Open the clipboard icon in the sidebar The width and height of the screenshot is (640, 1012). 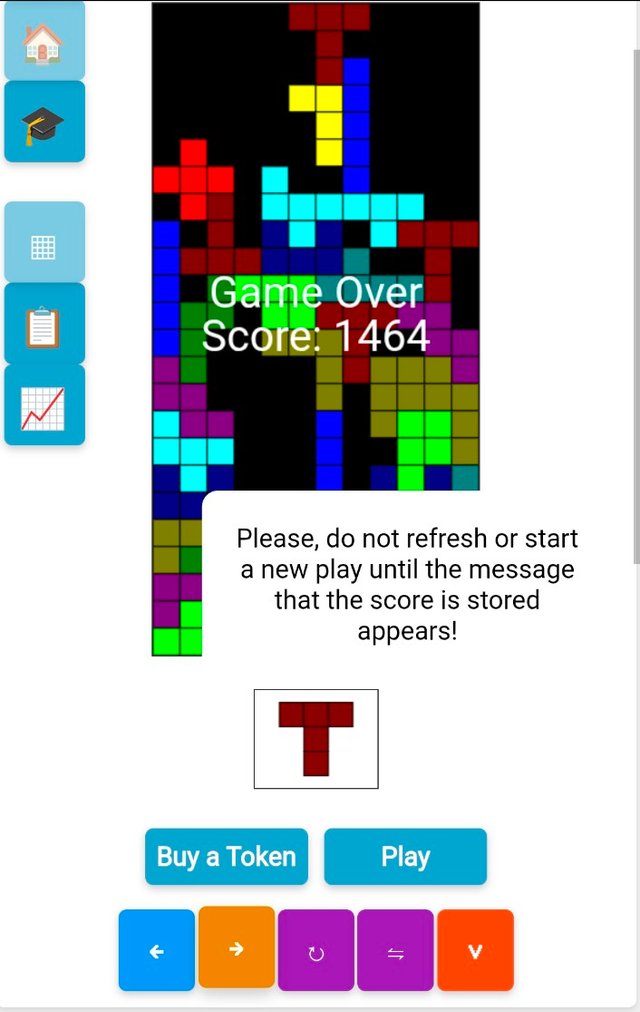[43, 325]
